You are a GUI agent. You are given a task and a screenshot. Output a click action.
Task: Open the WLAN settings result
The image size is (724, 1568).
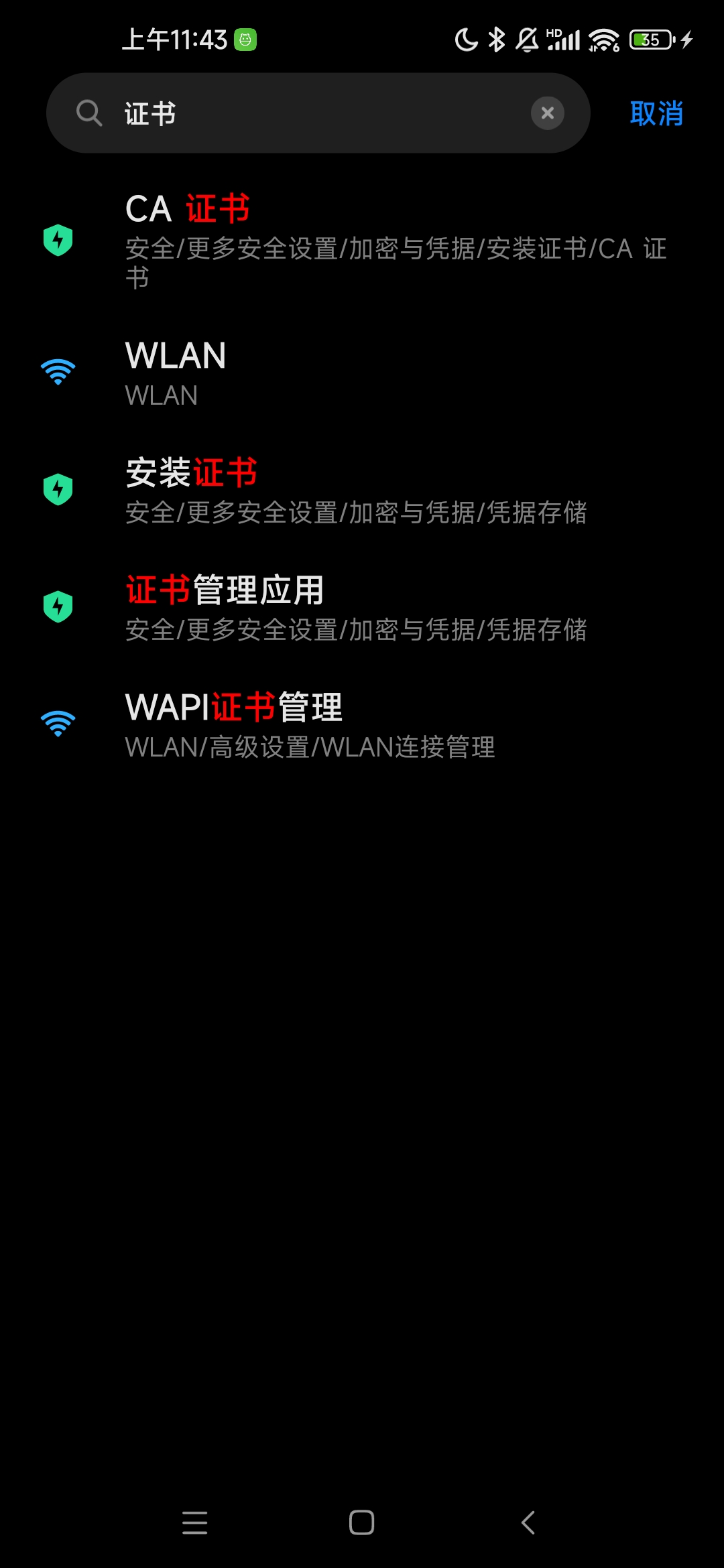click(362, 373)
